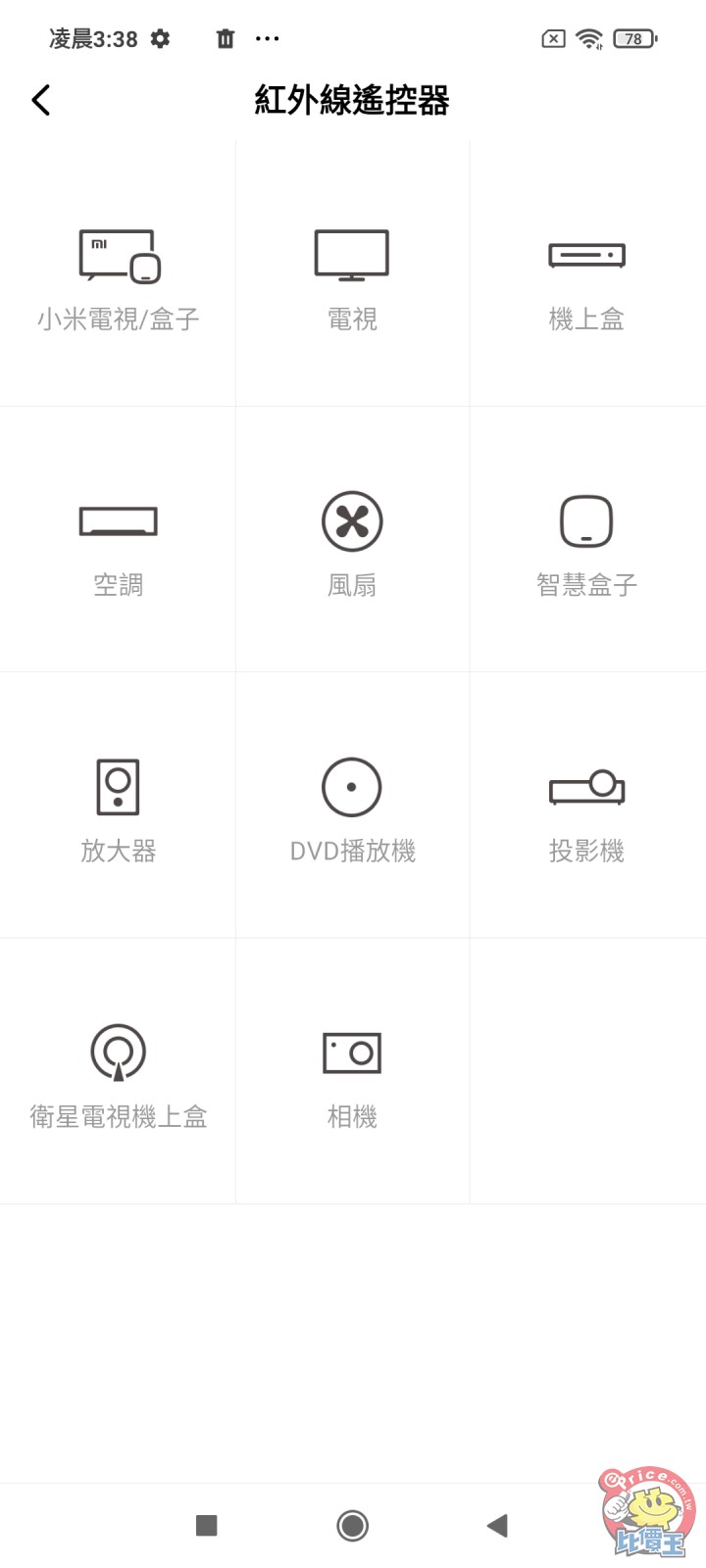Viewport: 706px width, 1568px height.
Task: Tap the 衛星電視機上盒 satellite box icon
Action: click(118, 1051)
